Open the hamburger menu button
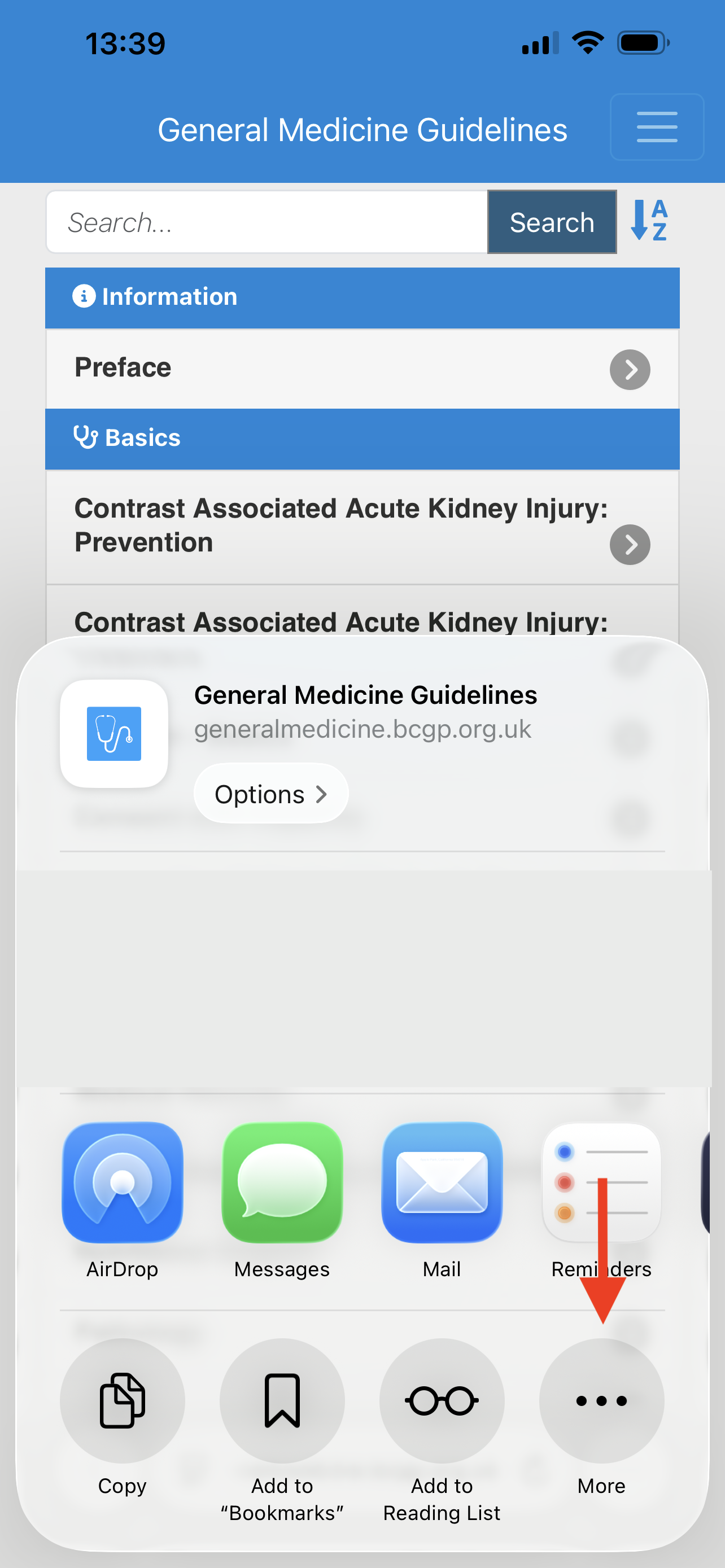The image size is (725, 1568). (x=657, y=126)
